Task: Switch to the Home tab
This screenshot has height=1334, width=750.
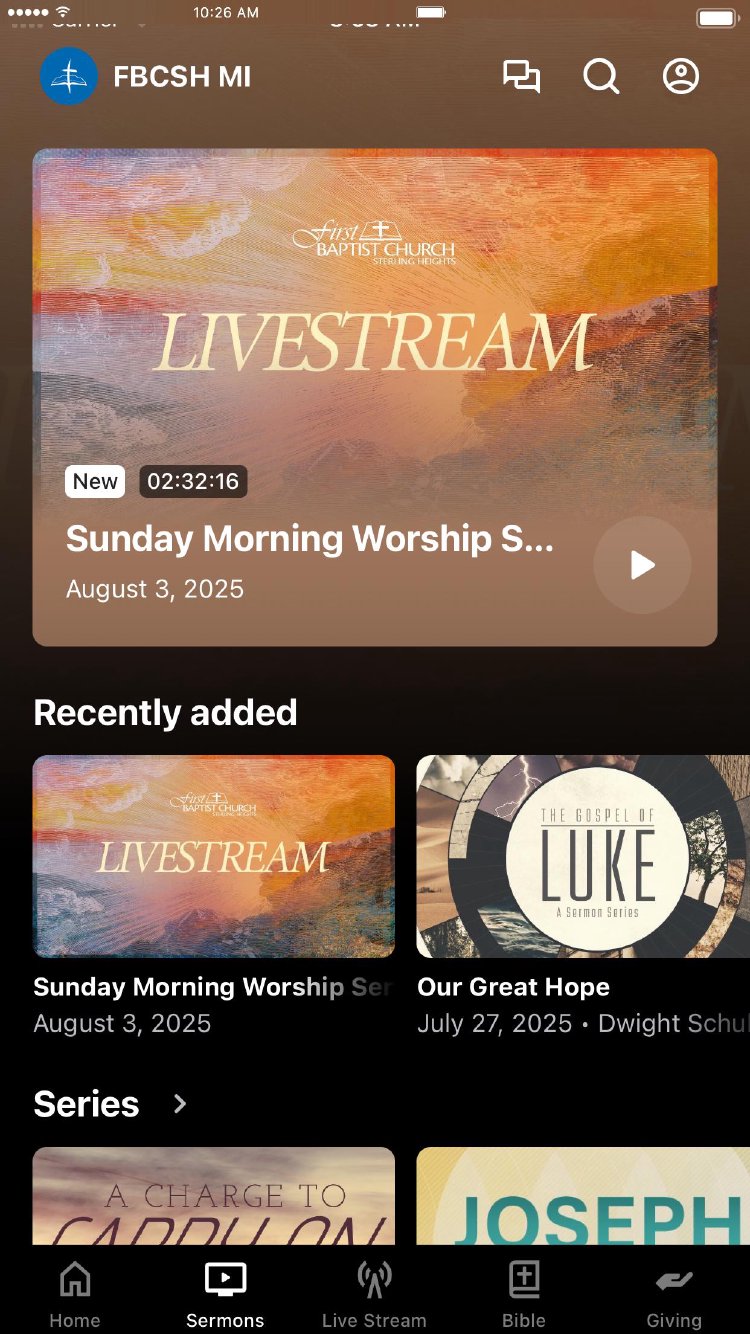Action: pyautogui.click(x=75, y=1294)
